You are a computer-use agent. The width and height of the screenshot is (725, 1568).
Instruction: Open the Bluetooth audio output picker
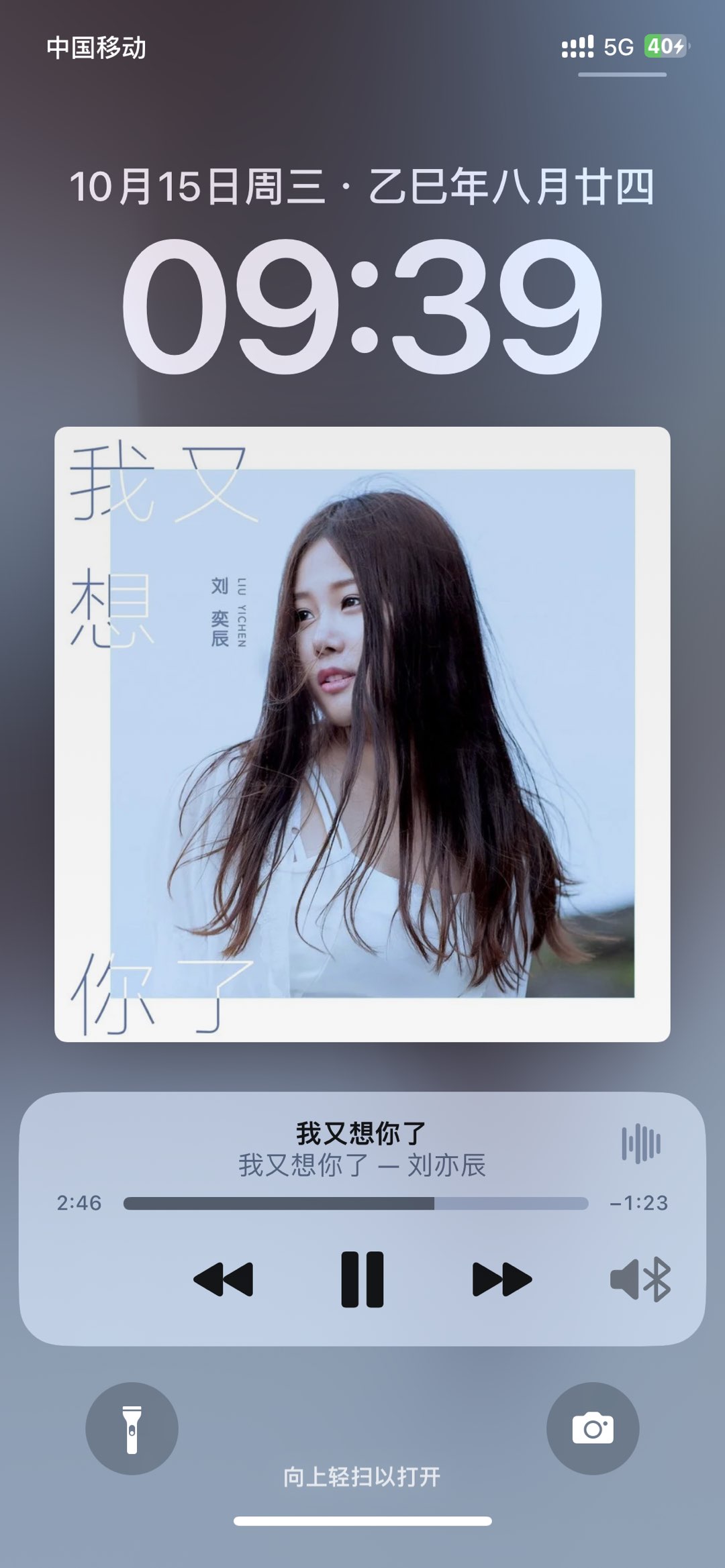coord(640,1280)
